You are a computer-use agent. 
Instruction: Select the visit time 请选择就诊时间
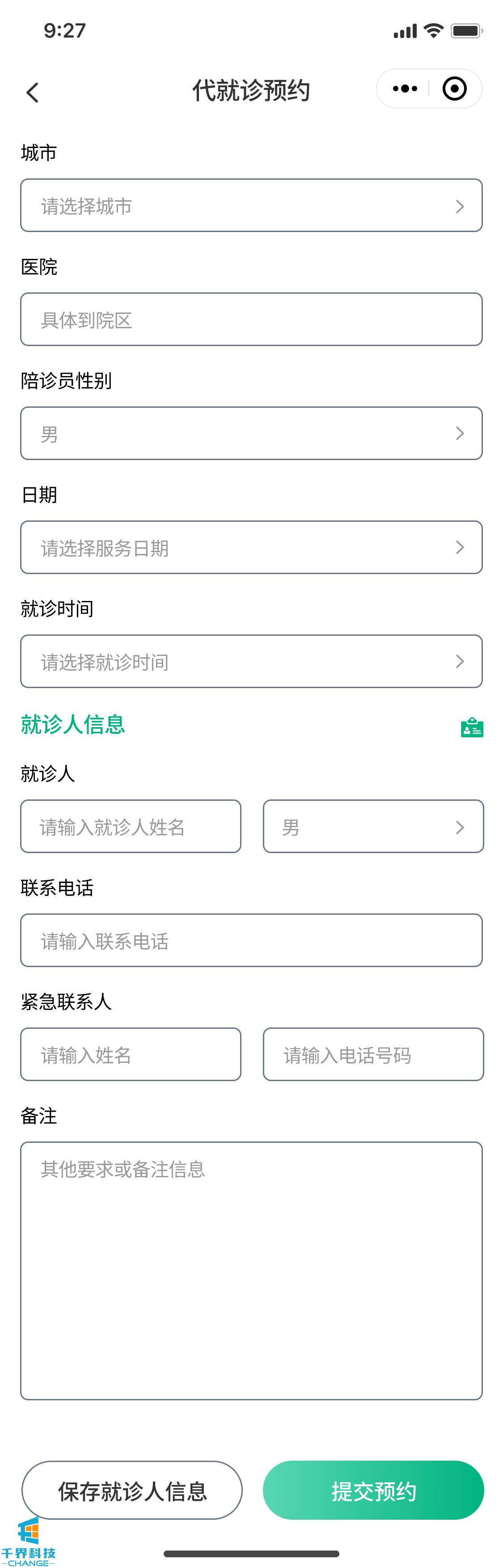[251, 662]
